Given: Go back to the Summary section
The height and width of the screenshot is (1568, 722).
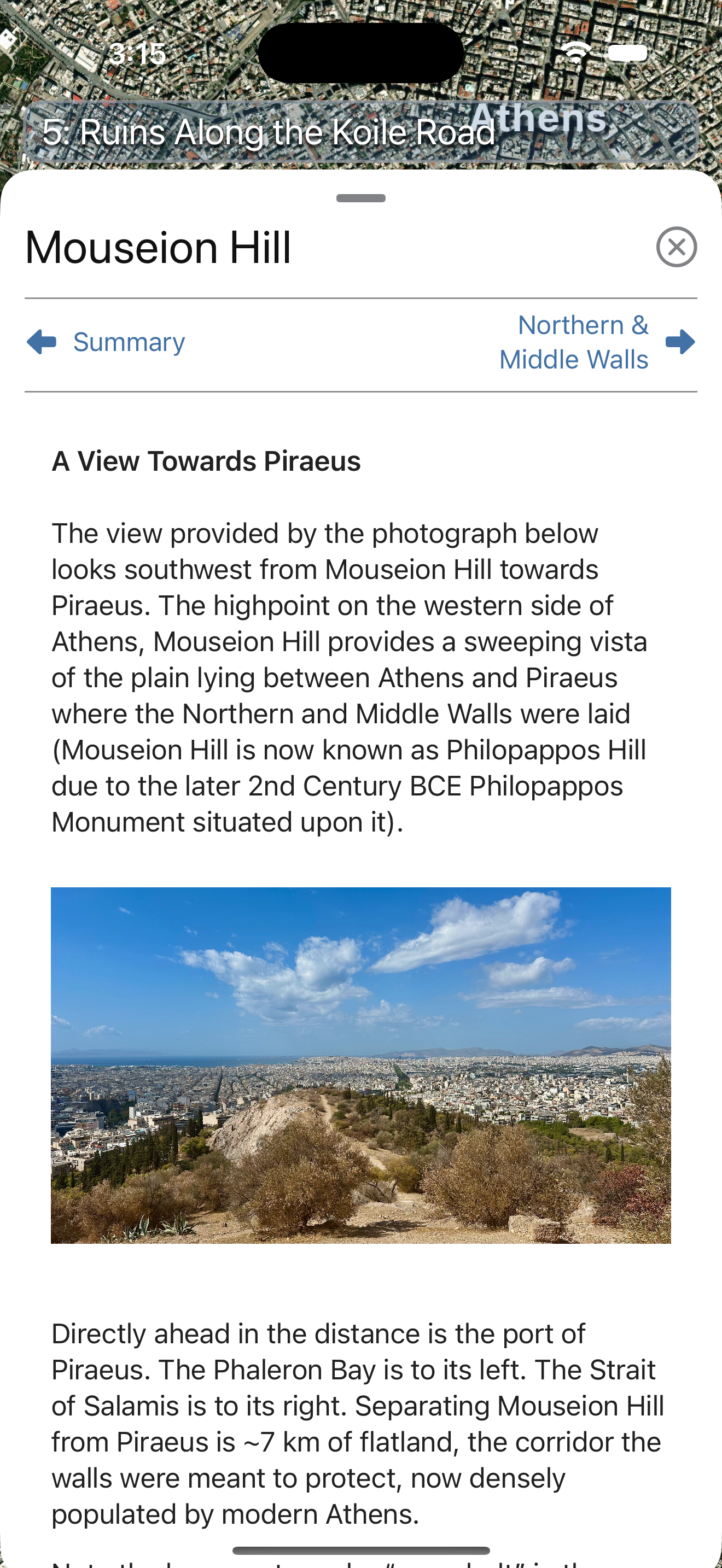Looking at the screenshot, I should coord(107,342).
